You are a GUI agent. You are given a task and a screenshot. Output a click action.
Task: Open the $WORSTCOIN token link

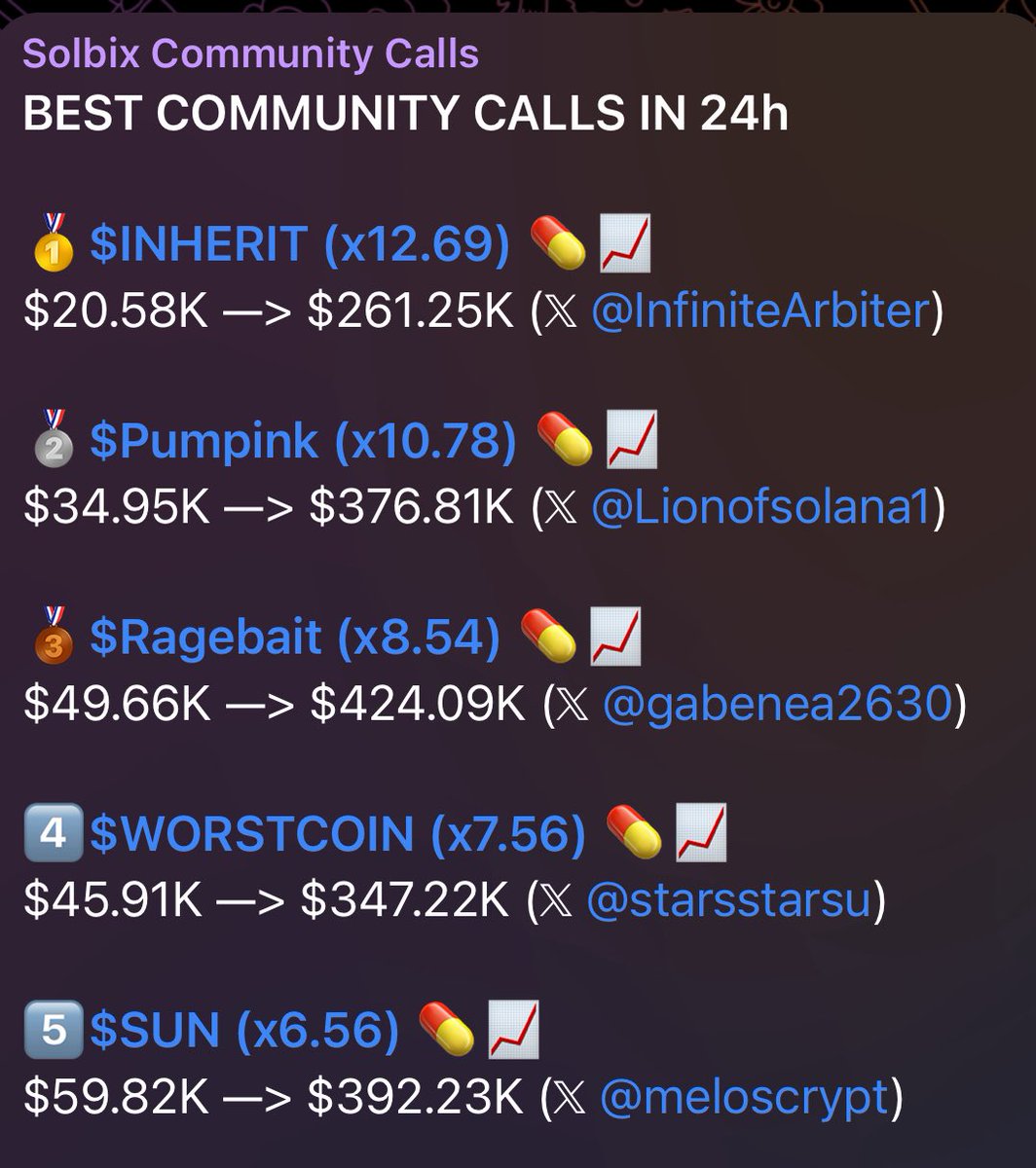[x=337, y=834]
